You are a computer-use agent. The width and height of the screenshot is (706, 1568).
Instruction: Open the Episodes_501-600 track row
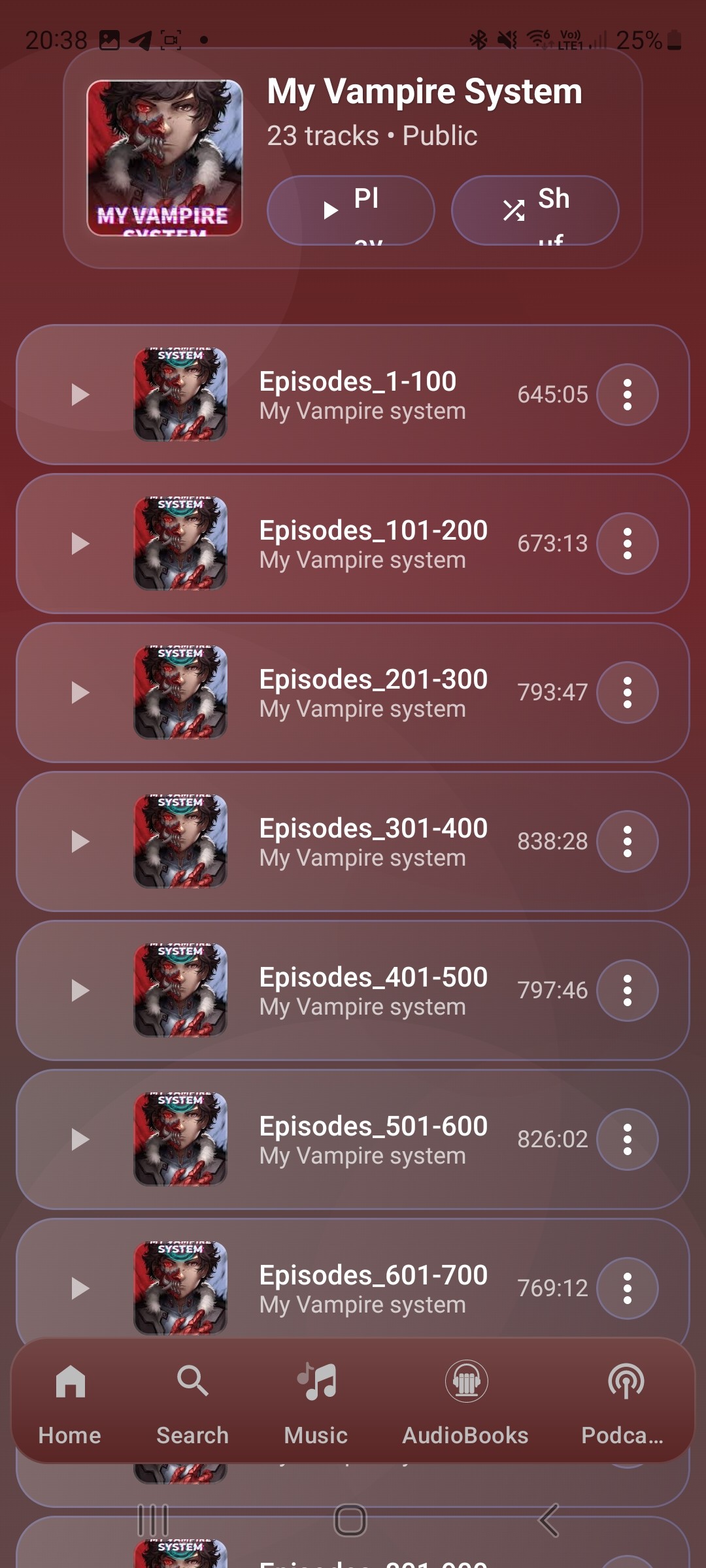point(373,1139)
